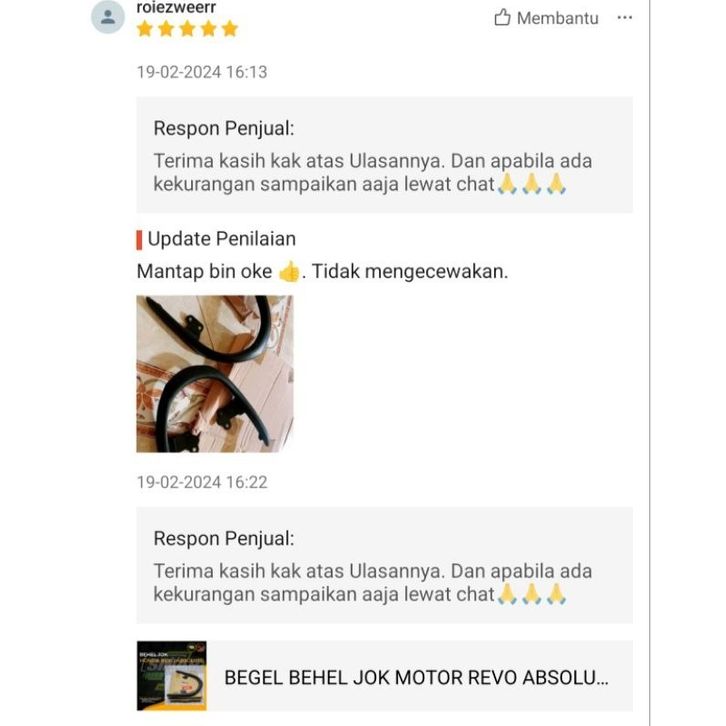Open roiezweerr's profile avatar
This screenshot has width=726, height=726.
tap(108, 16)
